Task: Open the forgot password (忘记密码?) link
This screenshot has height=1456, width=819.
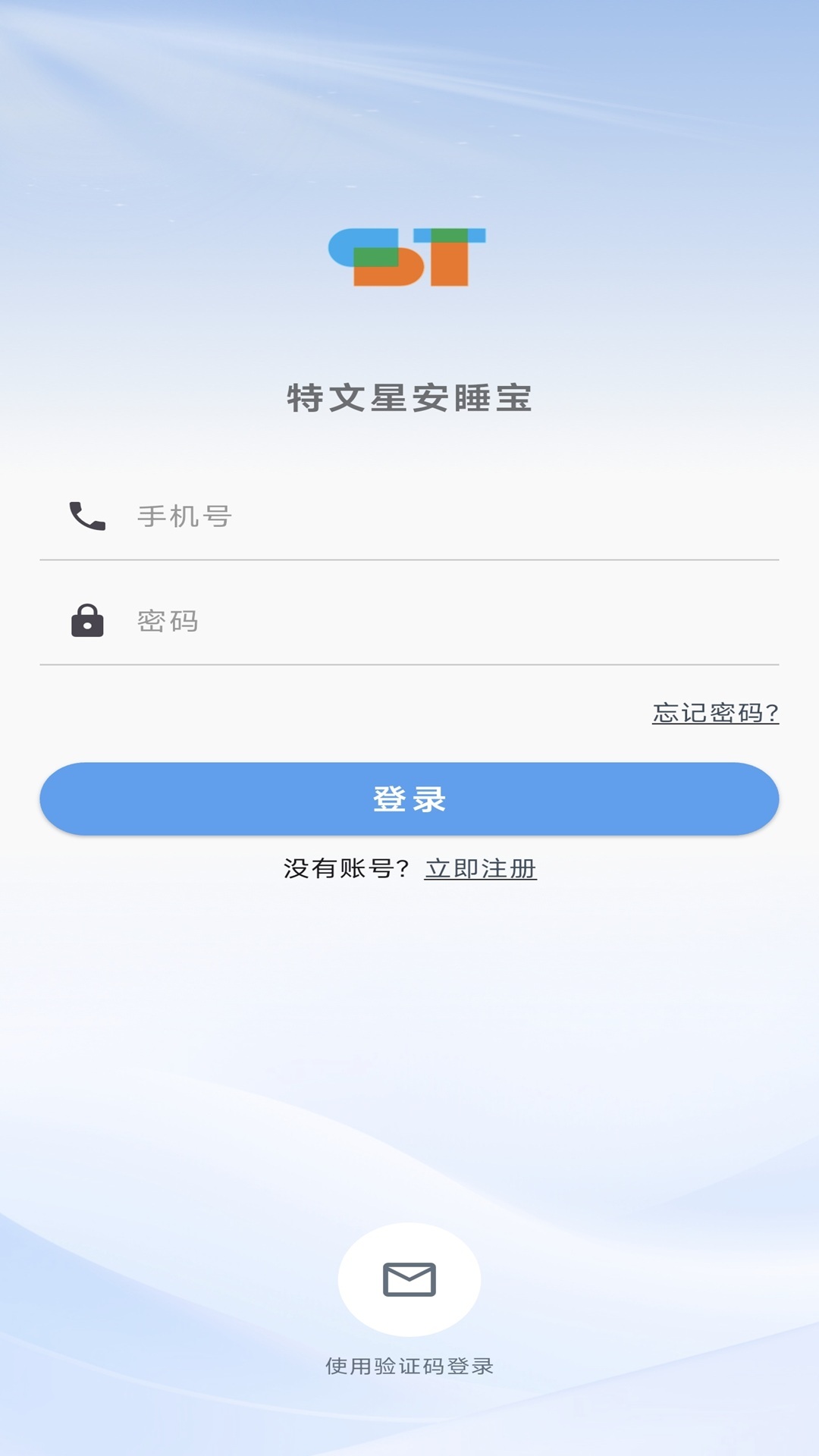Action: point(715,713)
